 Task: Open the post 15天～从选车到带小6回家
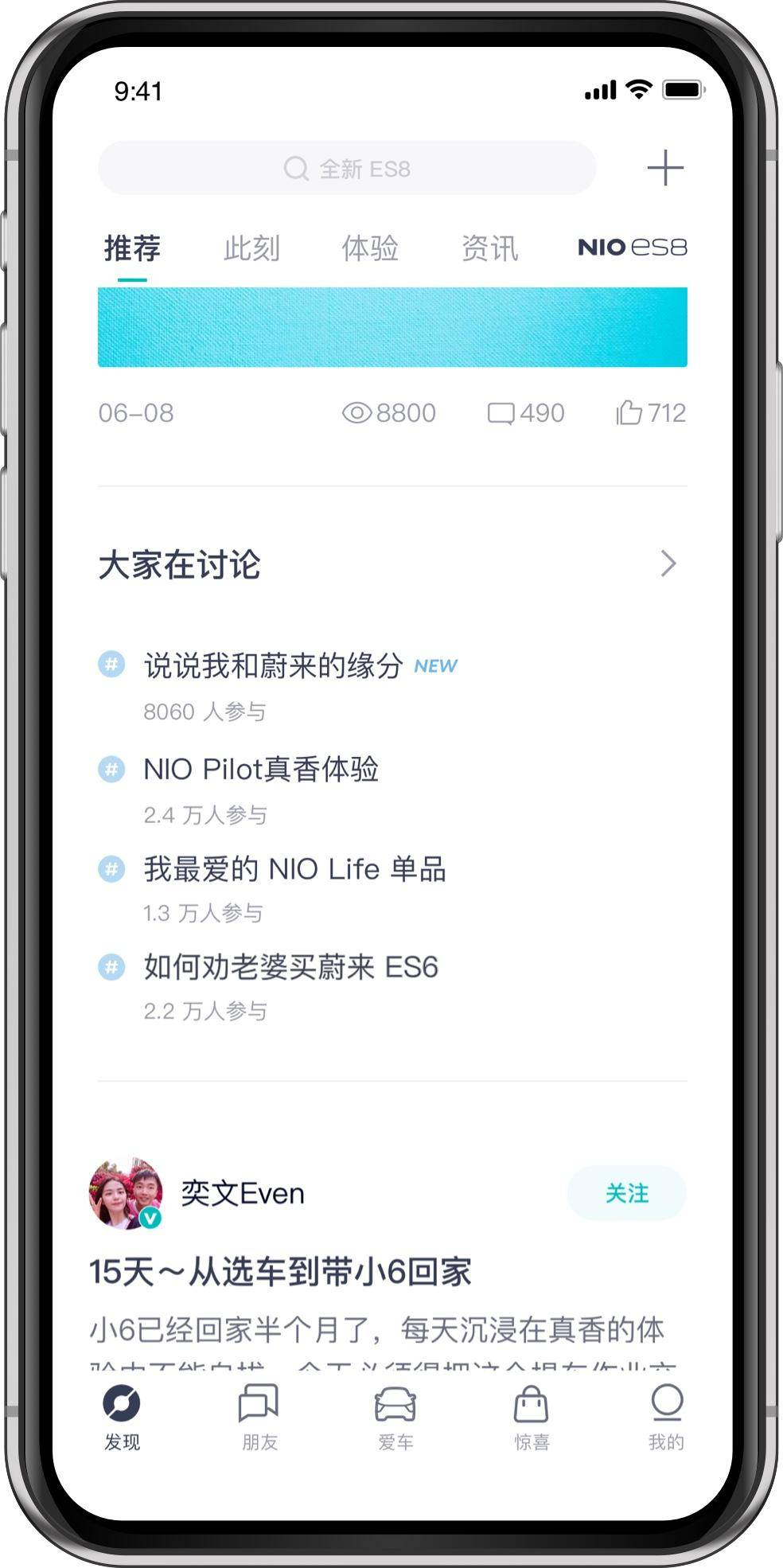point(280,1272)
